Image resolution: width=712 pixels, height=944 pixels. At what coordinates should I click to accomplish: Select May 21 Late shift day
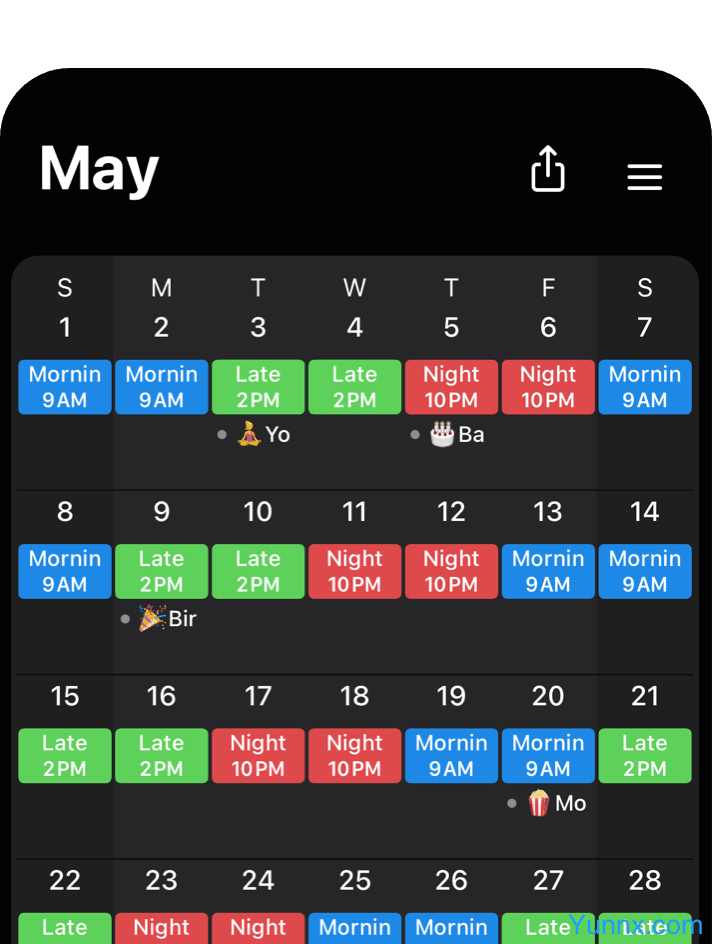coord(645,755)
